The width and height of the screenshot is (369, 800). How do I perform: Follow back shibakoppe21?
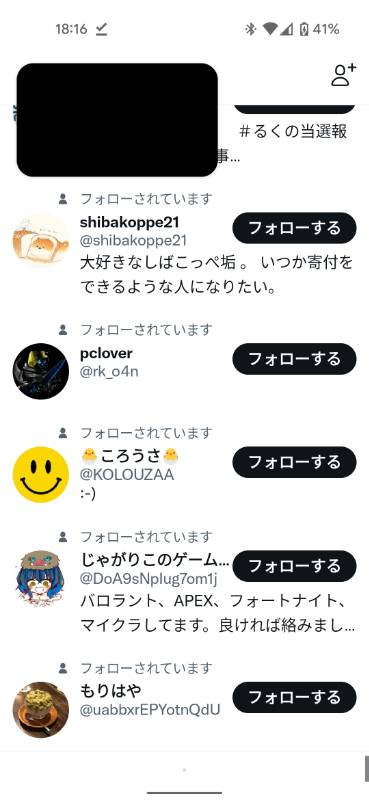tap(294, 228)
